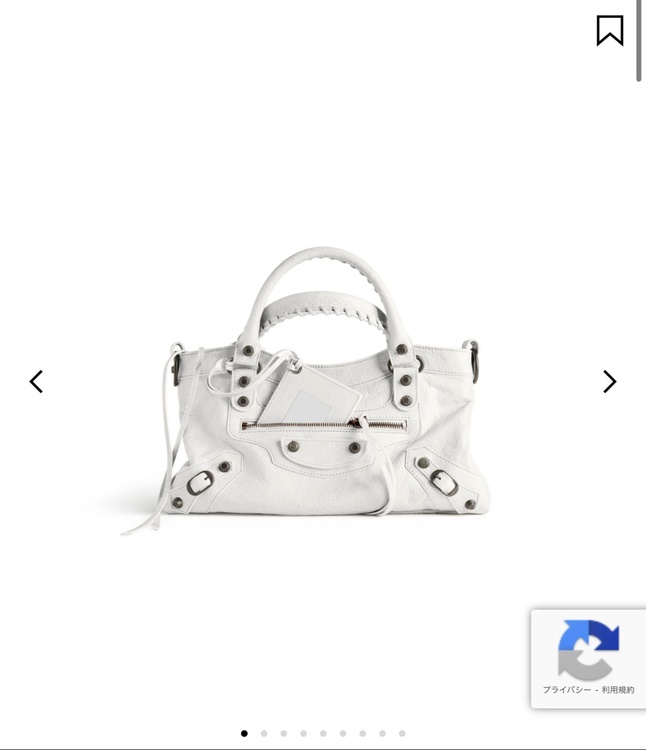Bookmark this white handbag
The height and width of the screenshot is (750, 646).
pos(609,31)
